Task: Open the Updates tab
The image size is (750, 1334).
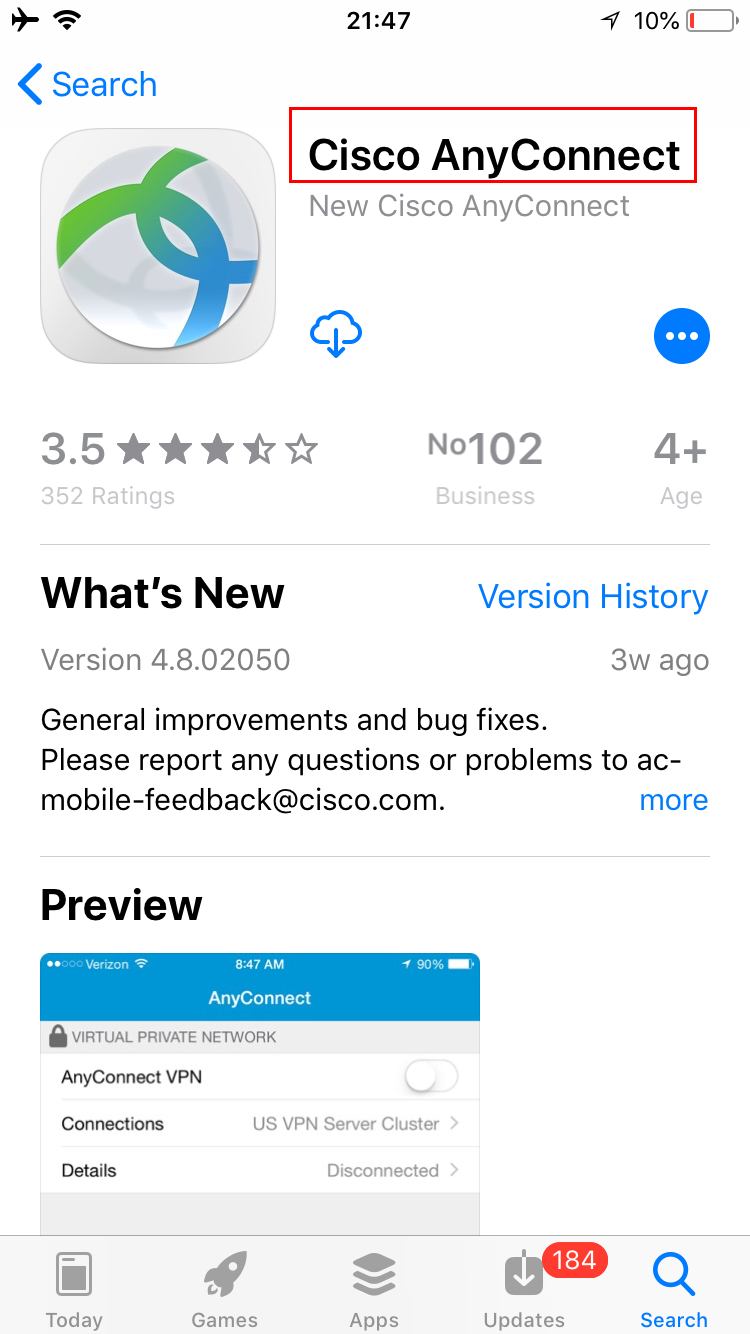Action: [x=524, y=1288]
